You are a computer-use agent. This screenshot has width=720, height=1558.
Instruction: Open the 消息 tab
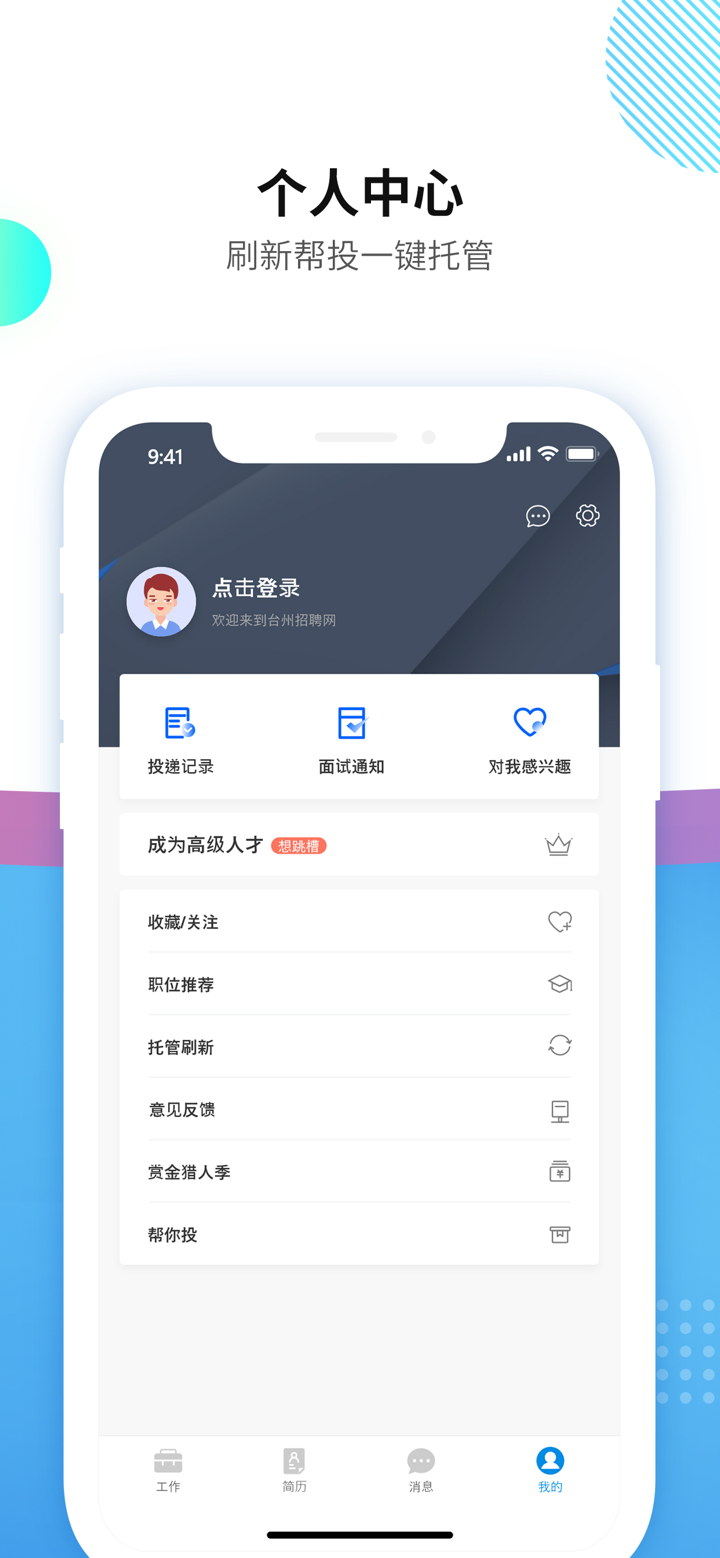[421, 1469]
